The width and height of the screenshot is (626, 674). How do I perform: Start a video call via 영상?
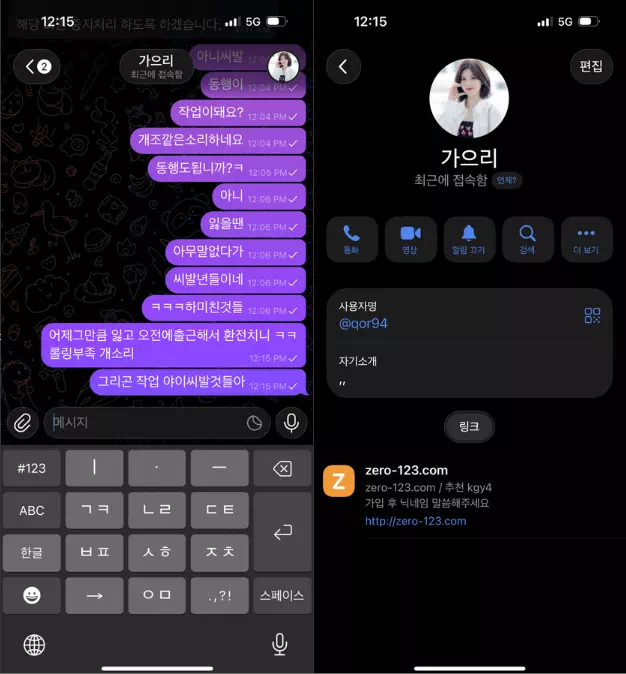point(410,239)
